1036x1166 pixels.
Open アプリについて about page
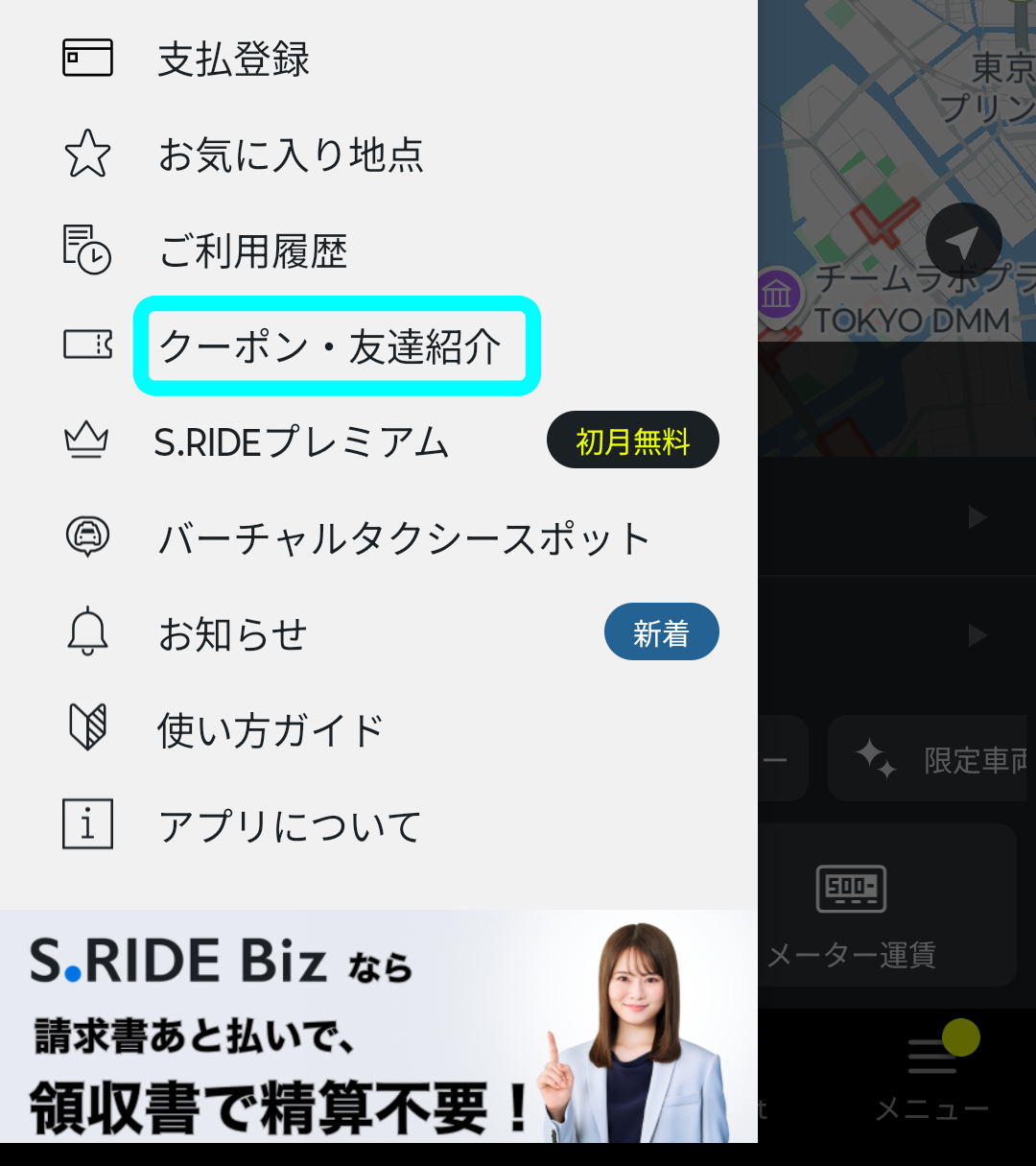tap(289, 826)
